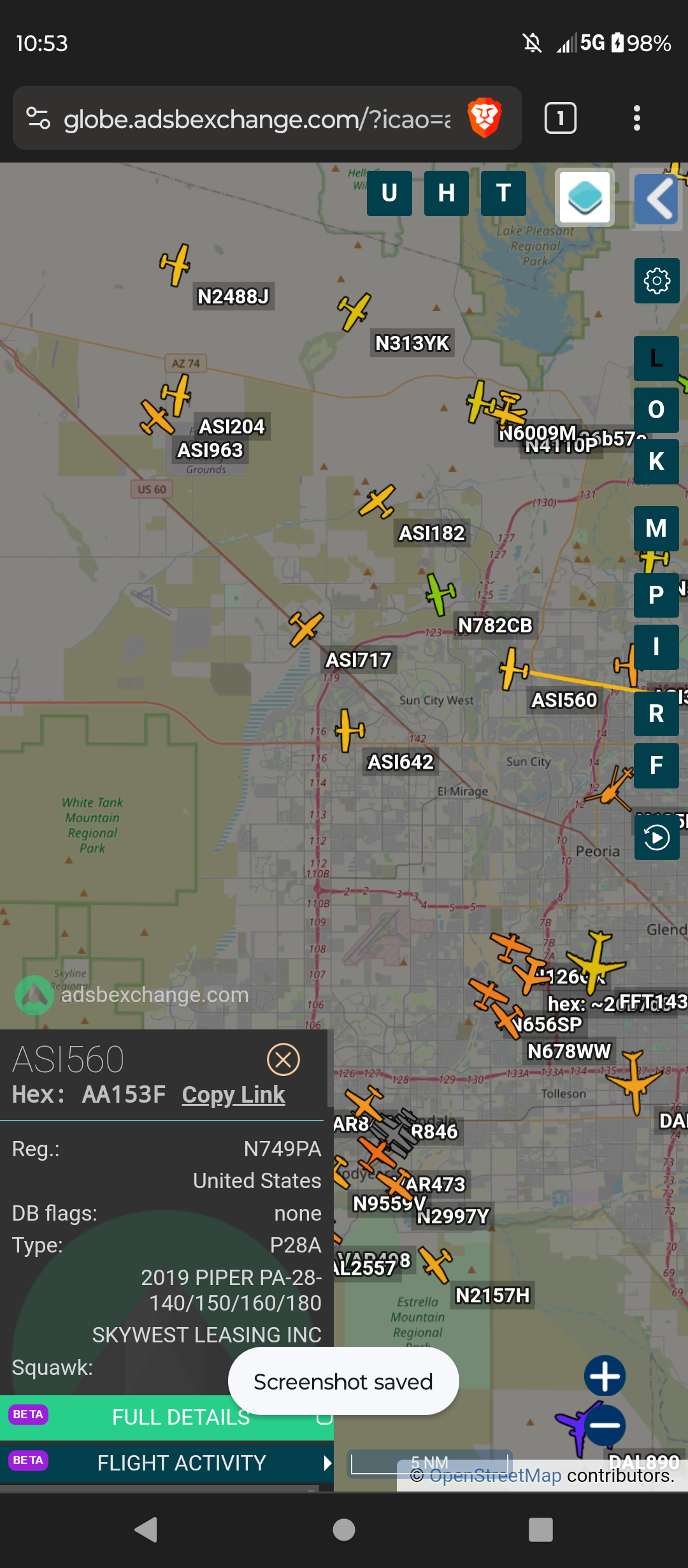Close the ASI560 aircraft info panel
688x1568 pixels.
coord(283,1060)
